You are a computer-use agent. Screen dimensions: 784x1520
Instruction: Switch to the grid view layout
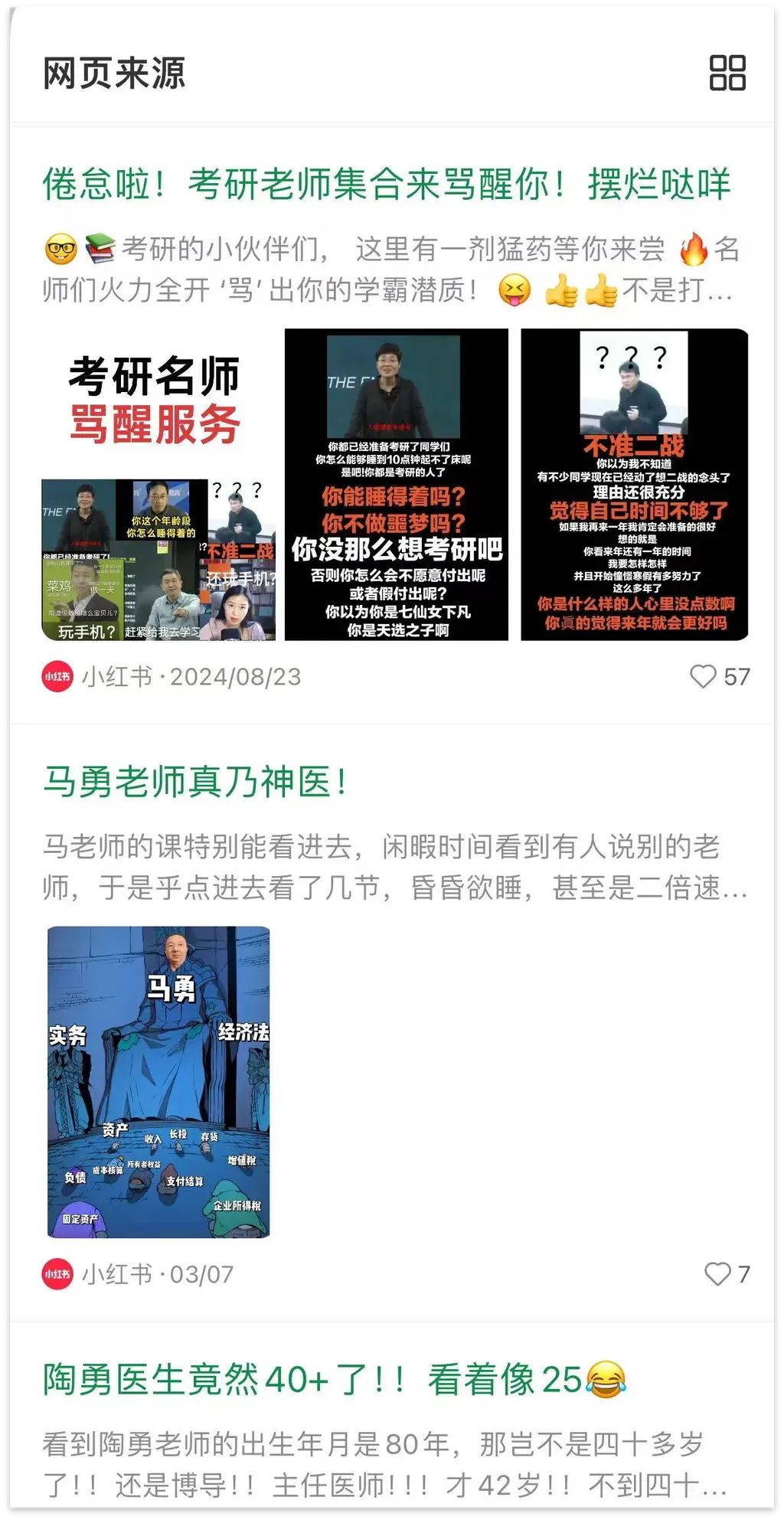(727, 73)
